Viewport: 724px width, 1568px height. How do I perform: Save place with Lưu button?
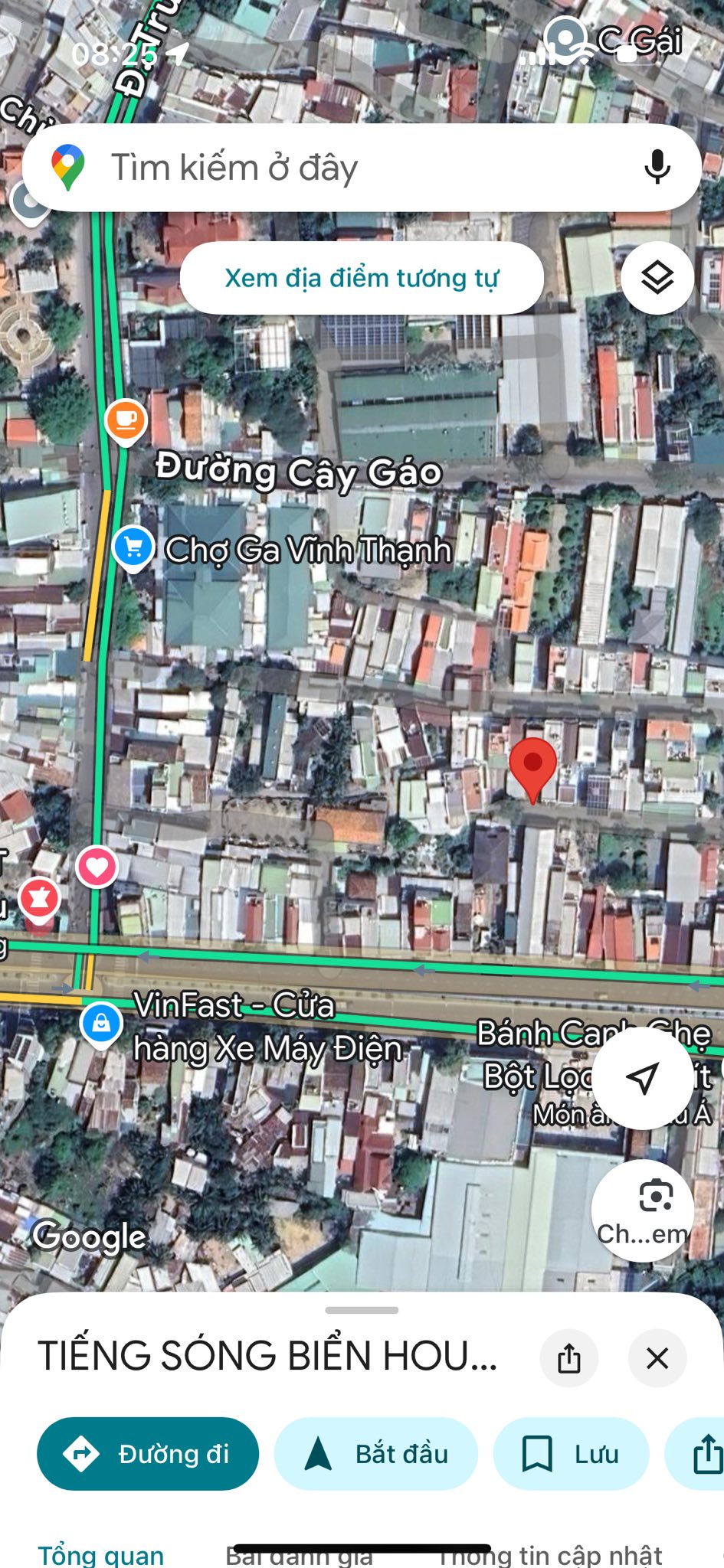[571, 1453]
